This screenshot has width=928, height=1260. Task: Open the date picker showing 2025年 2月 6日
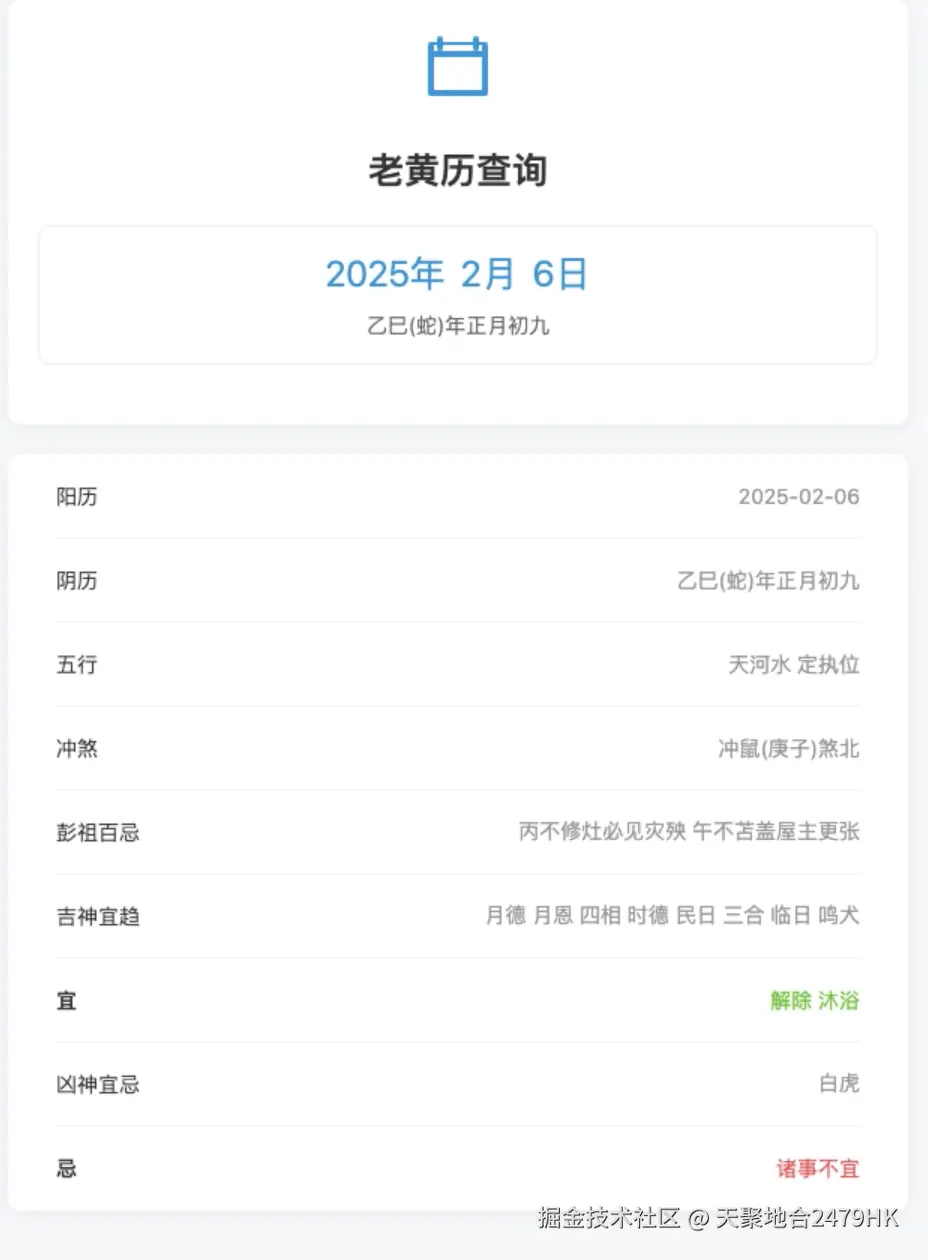click(x=457, y=274)
